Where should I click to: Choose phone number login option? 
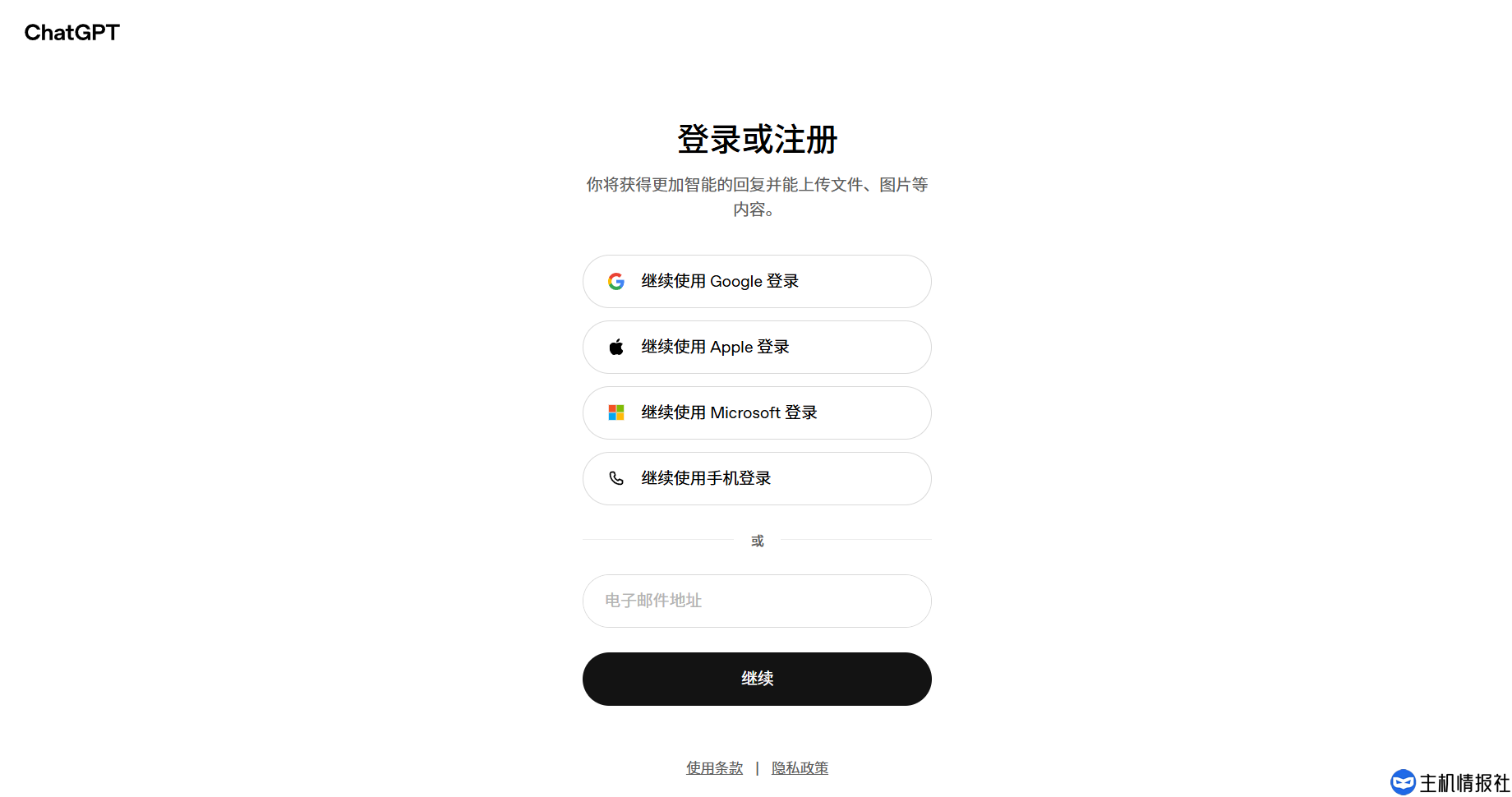pos(756,479)
